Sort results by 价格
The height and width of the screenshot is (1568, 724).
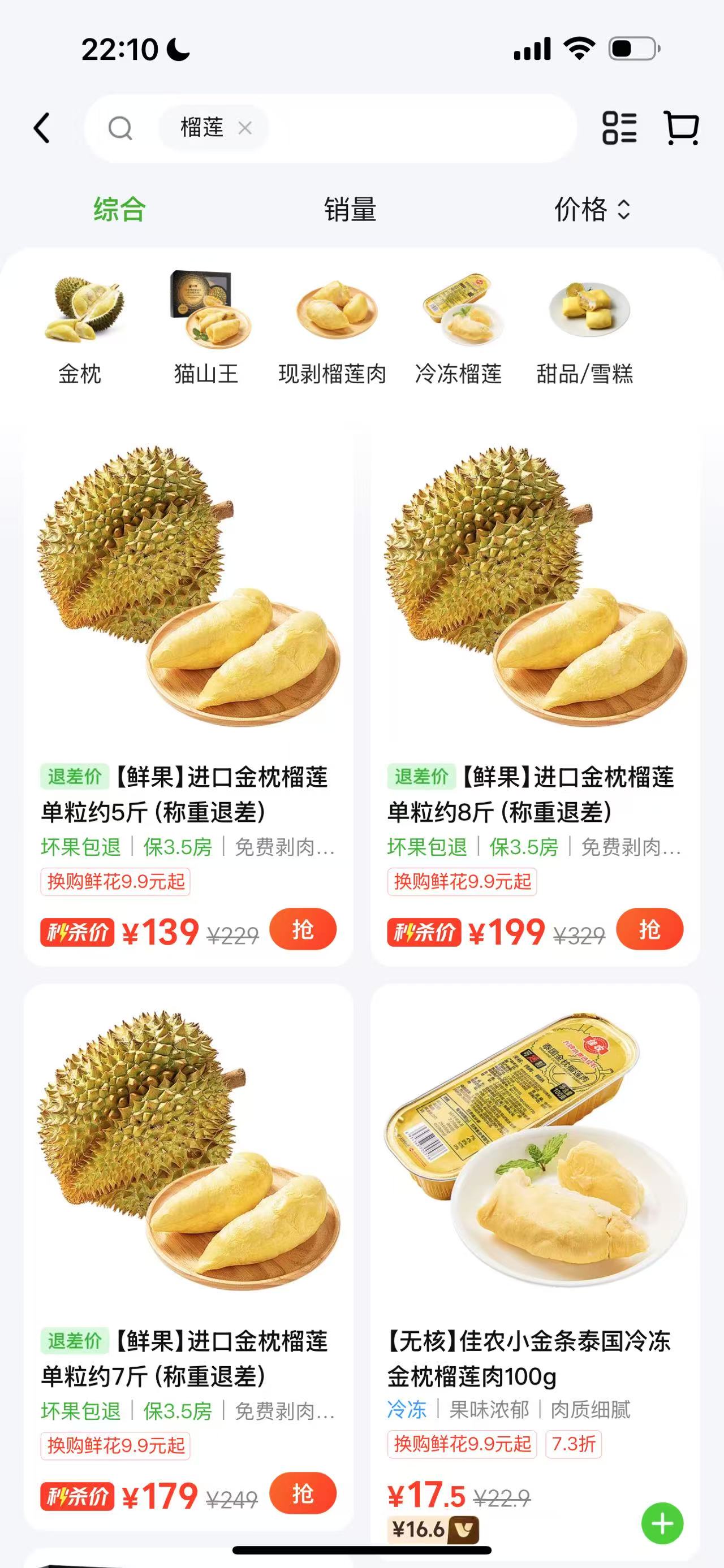[x=592, y=210]
